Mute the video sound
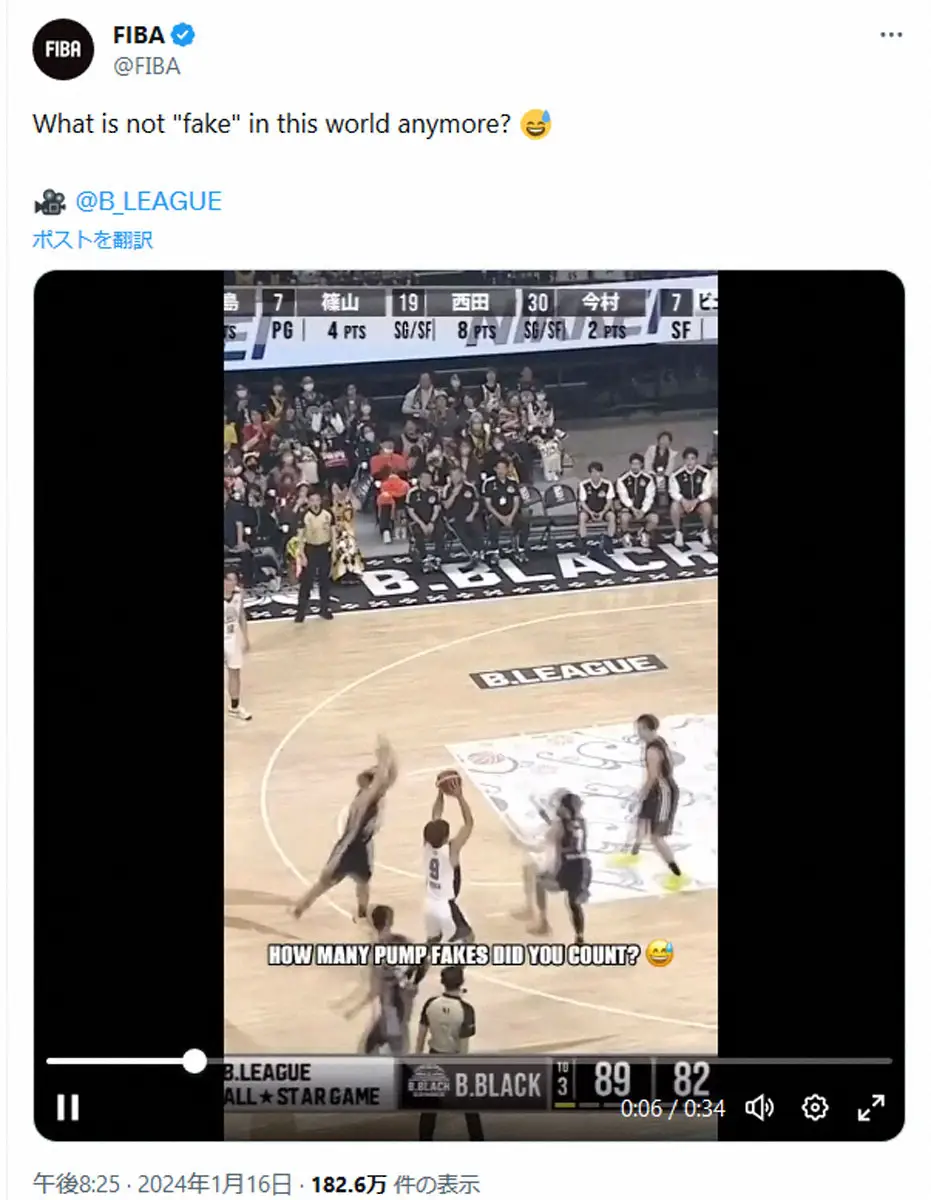The image size is (931, 1200). (760, 1107)
